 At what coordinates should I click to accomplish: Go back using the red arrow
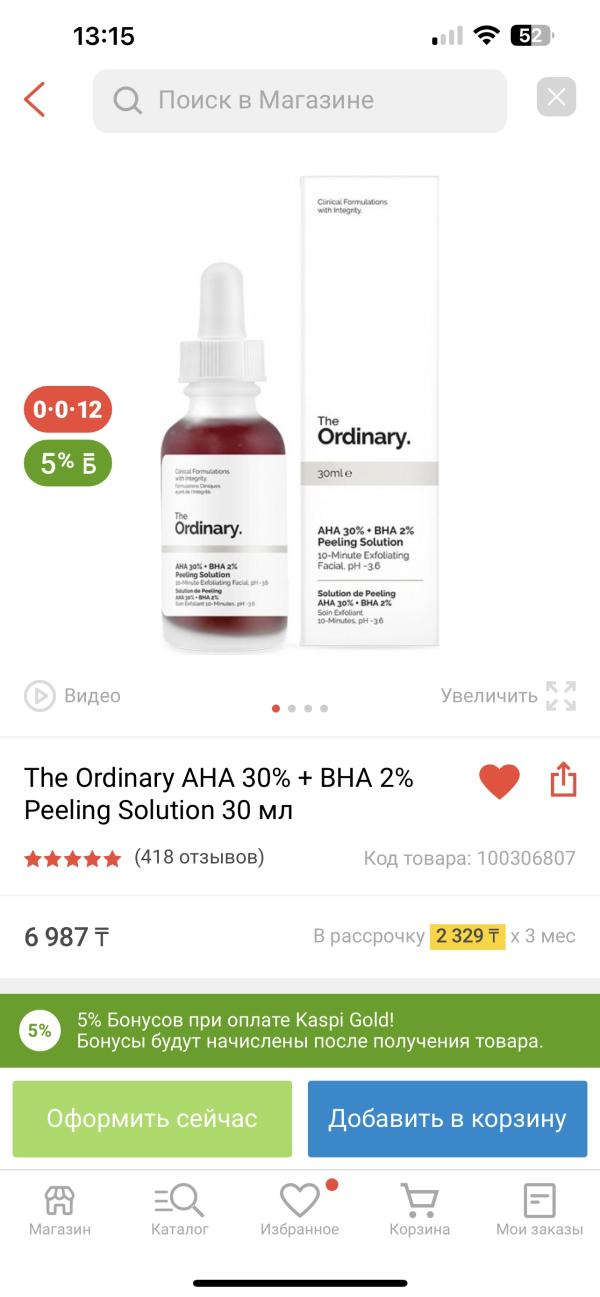35,99
